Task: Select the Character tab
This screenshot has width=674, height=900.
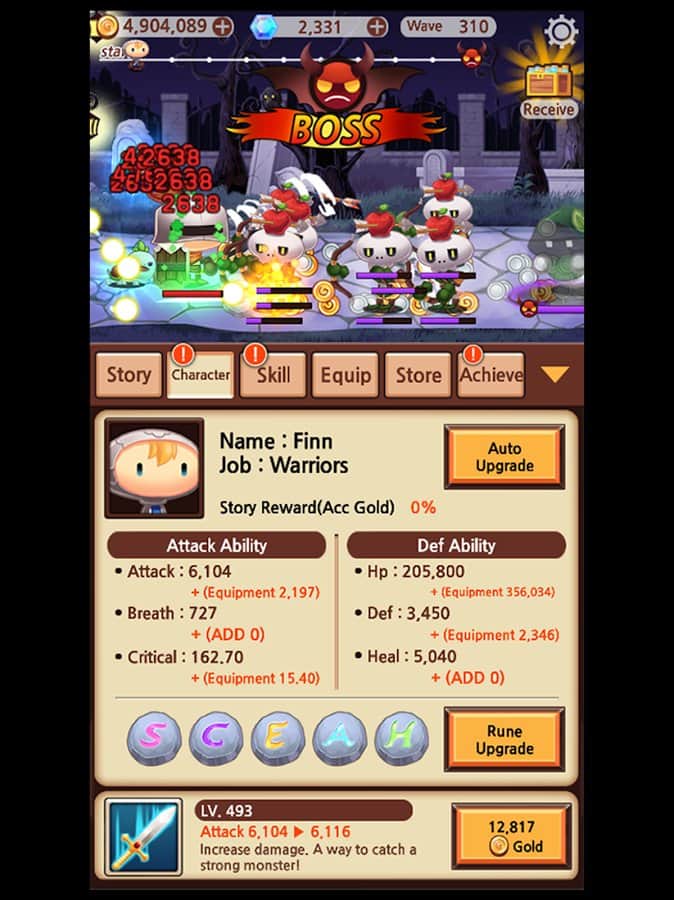Action: coord(200,375)
